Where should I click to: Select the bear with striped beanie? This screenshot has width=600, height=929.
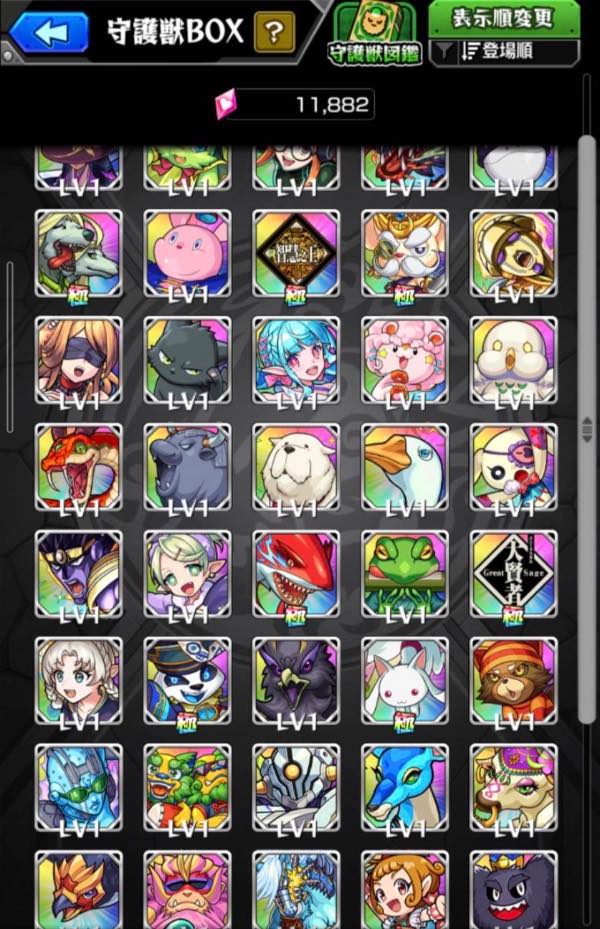tap(513, 681)
